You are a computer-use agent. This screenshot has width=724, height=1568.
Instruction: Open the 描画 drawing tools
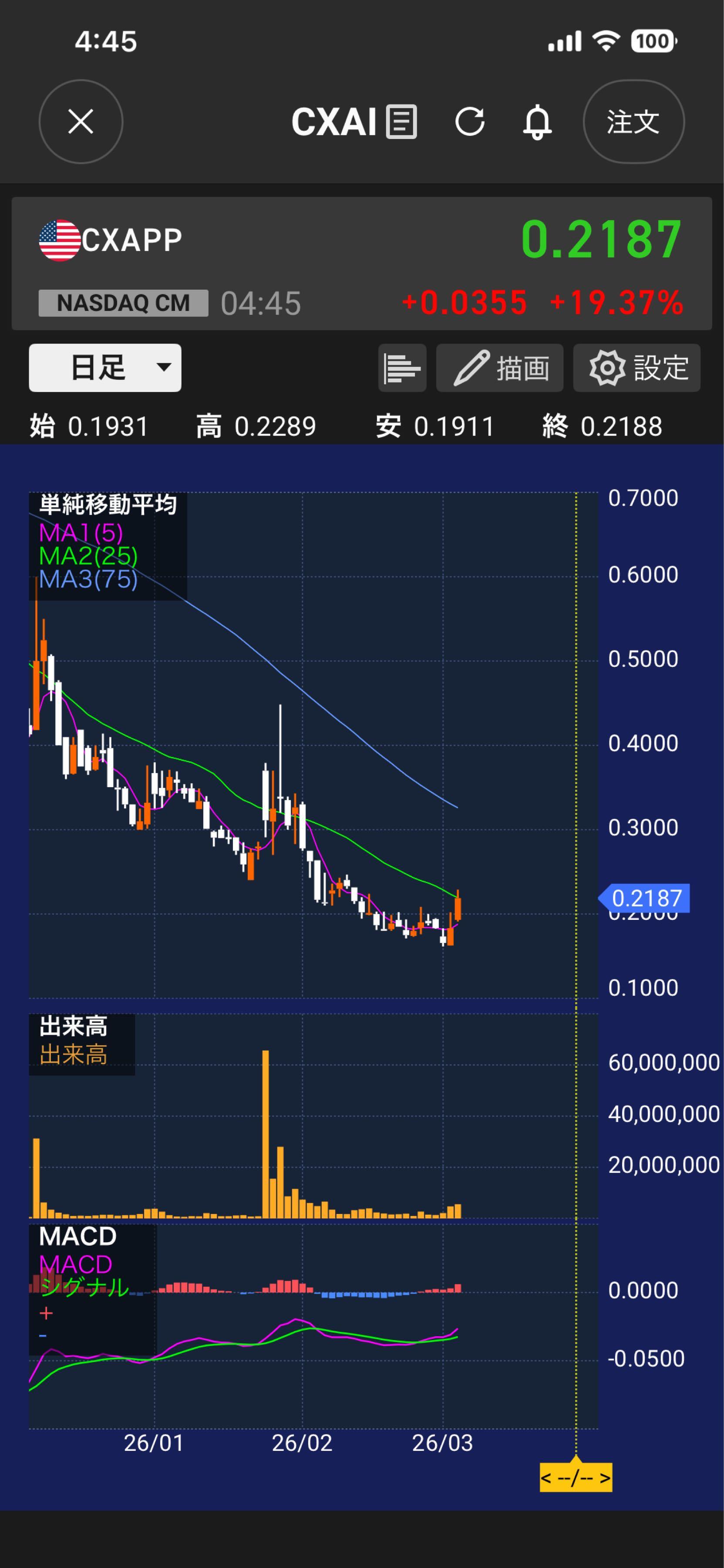click(x=499, y=368)
